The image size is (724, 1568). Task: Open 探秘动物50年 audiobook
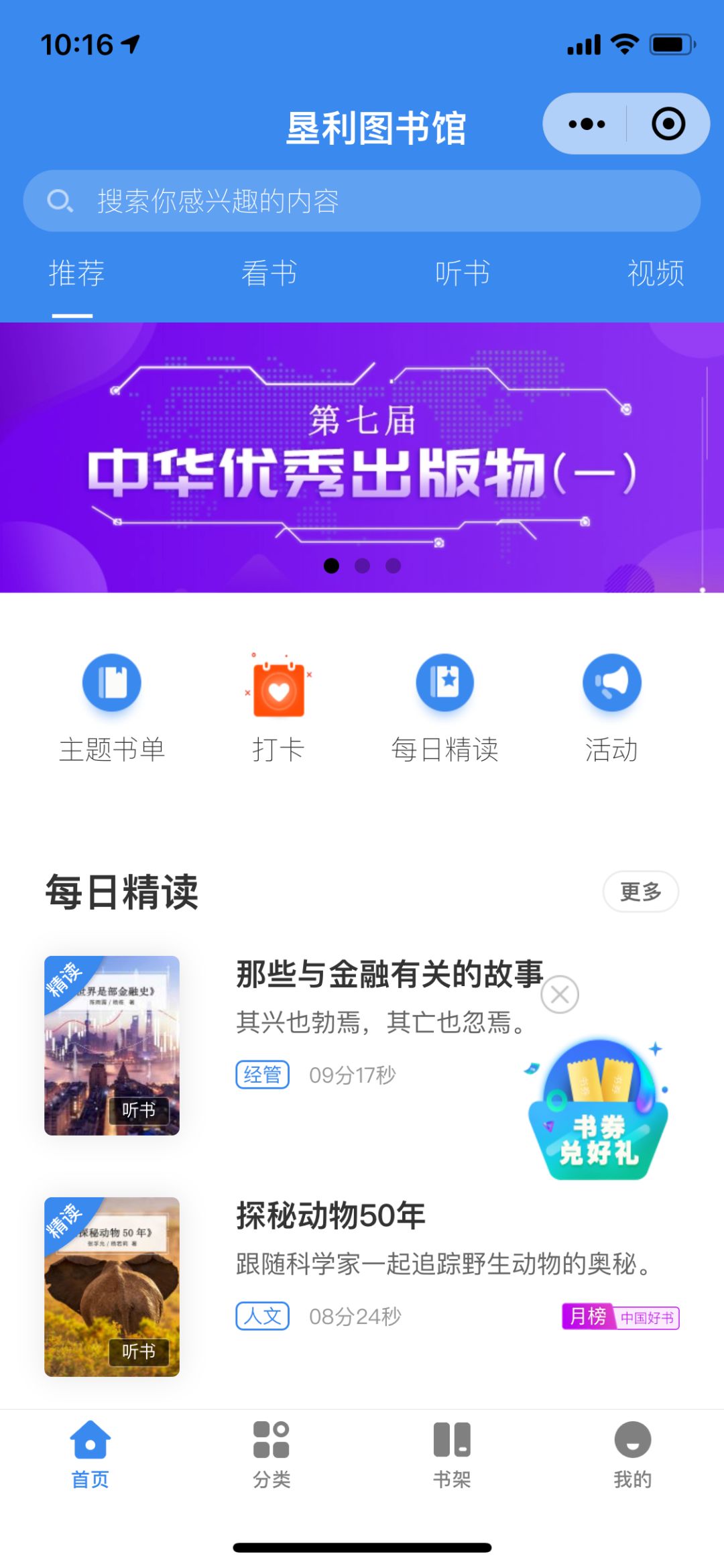click(x=330, y=1216)
